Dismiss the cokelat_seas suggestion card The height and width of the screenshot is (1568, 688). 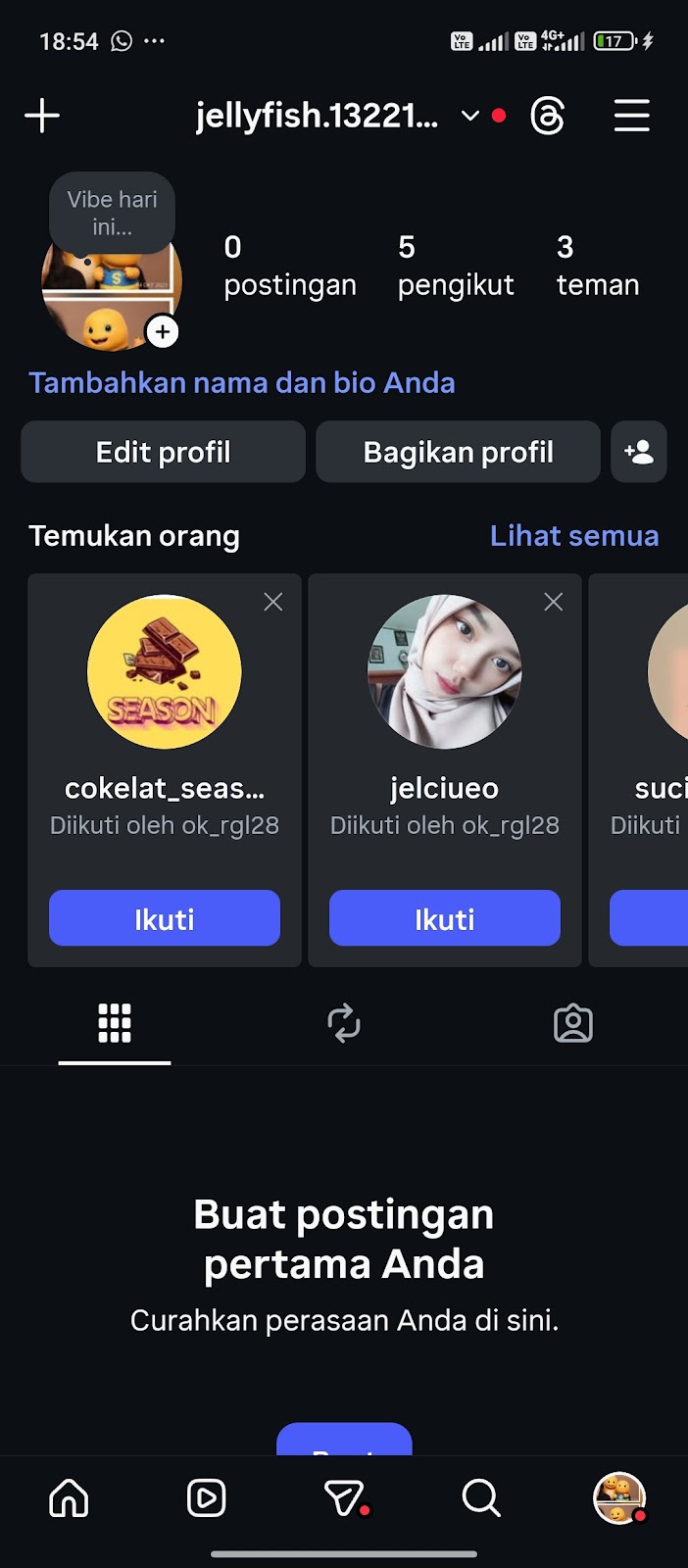273,602
